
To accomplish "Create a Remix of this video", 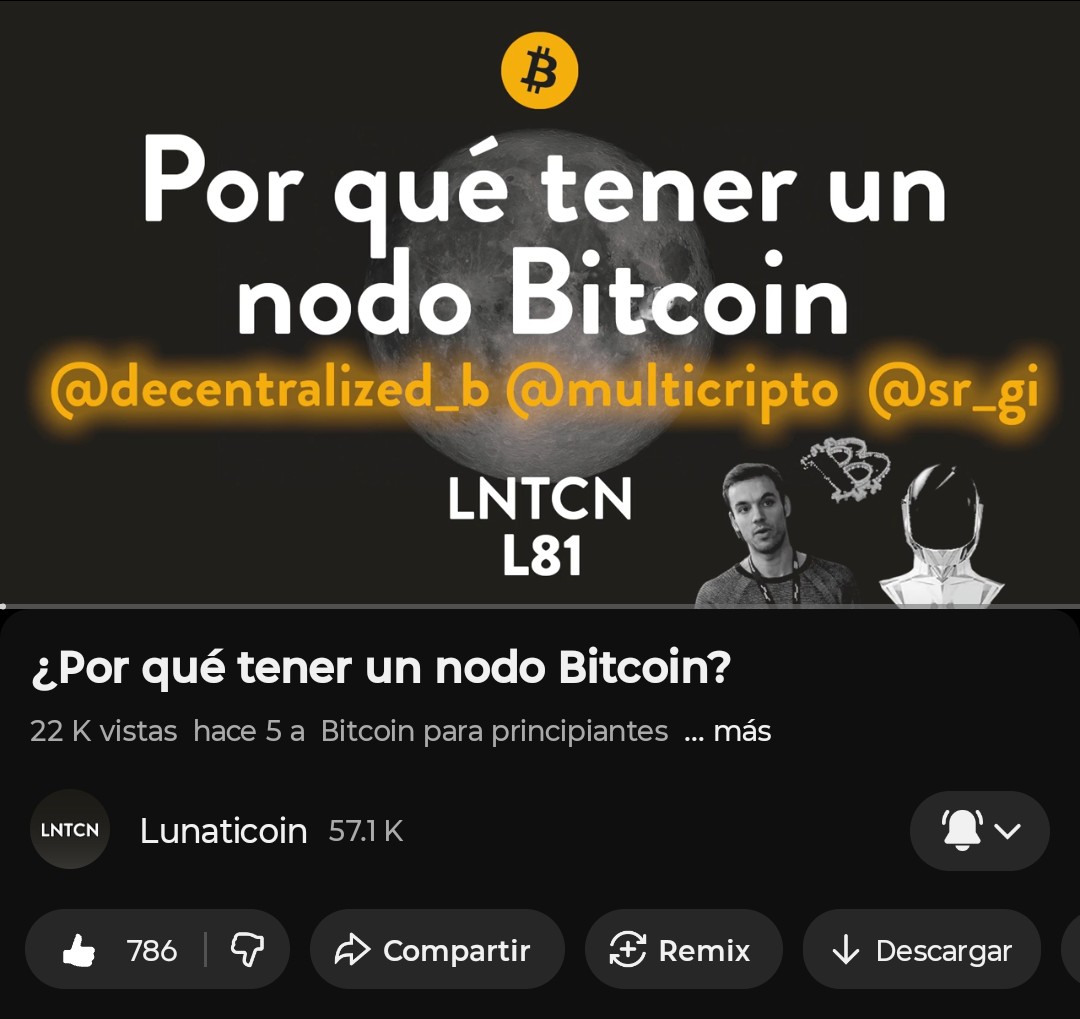I will click(x=683, y=950).
